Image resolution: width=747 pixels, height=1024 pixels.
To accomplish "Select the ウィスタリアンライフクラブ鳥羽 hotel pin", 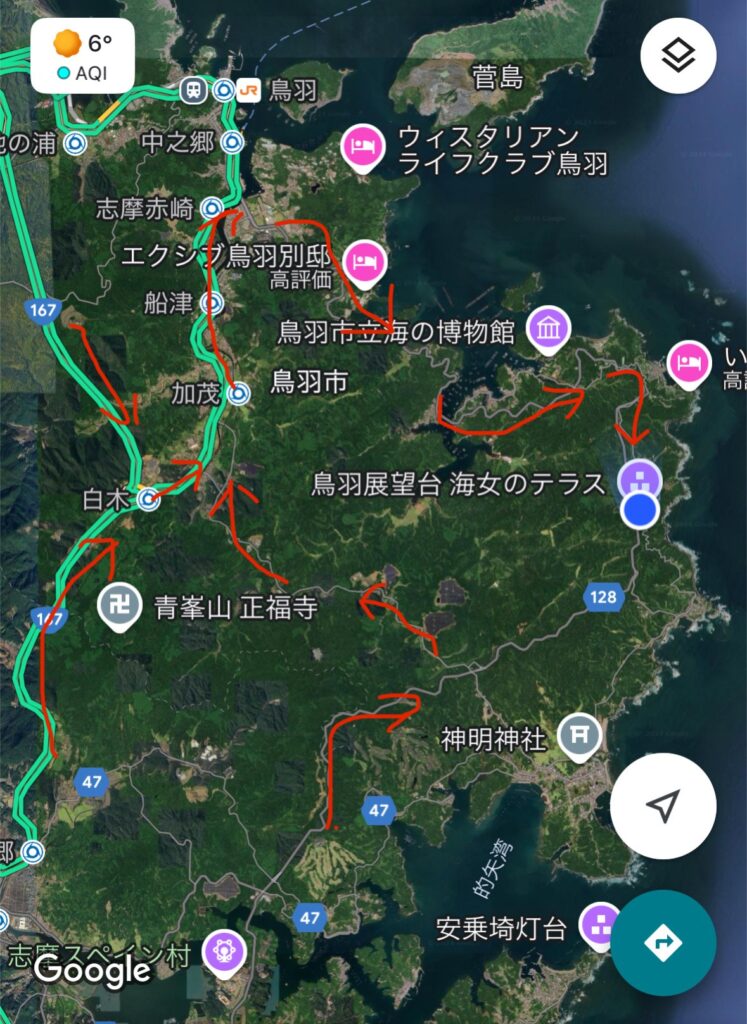I will pos(363,146).
